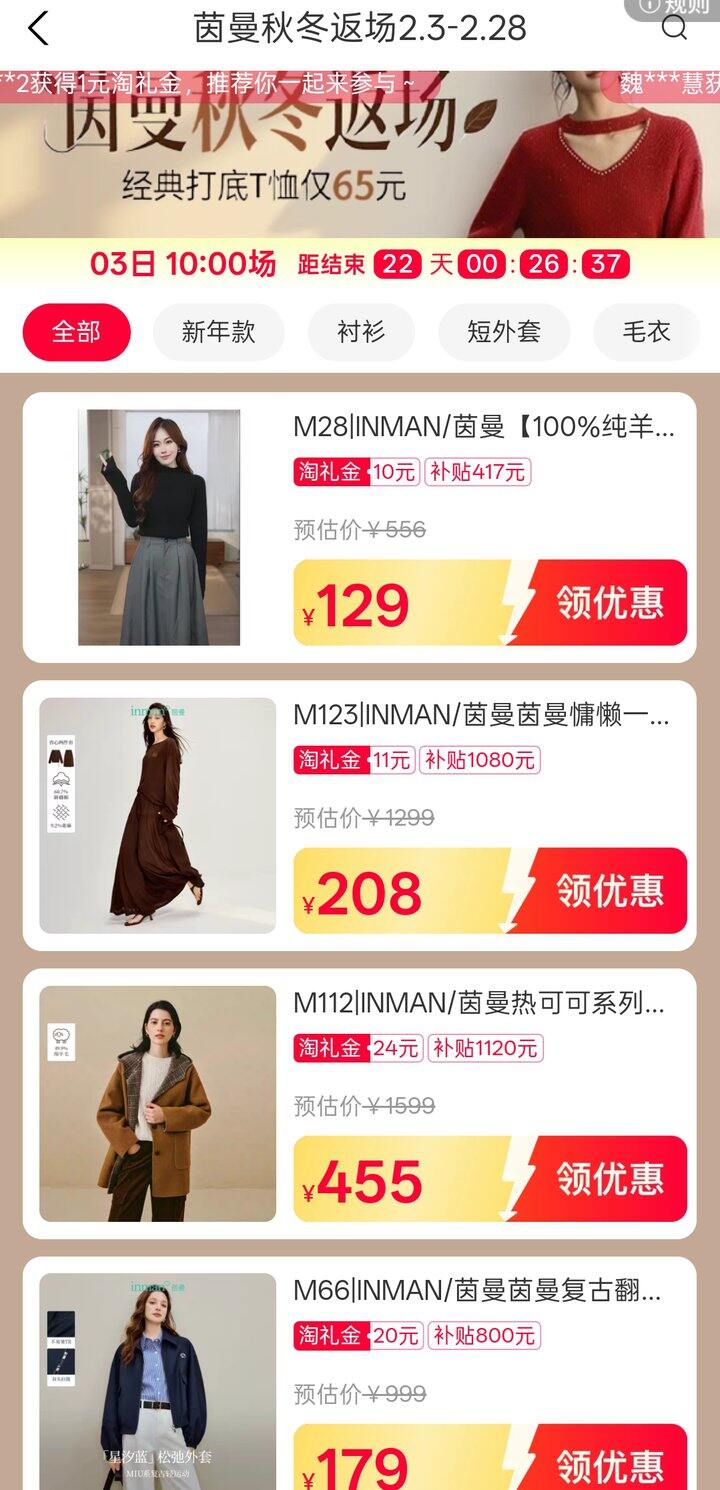Viewport: 720px width, 1490px height.
Task: Go back using the top-left arrow
Action: tap(38, 29)
